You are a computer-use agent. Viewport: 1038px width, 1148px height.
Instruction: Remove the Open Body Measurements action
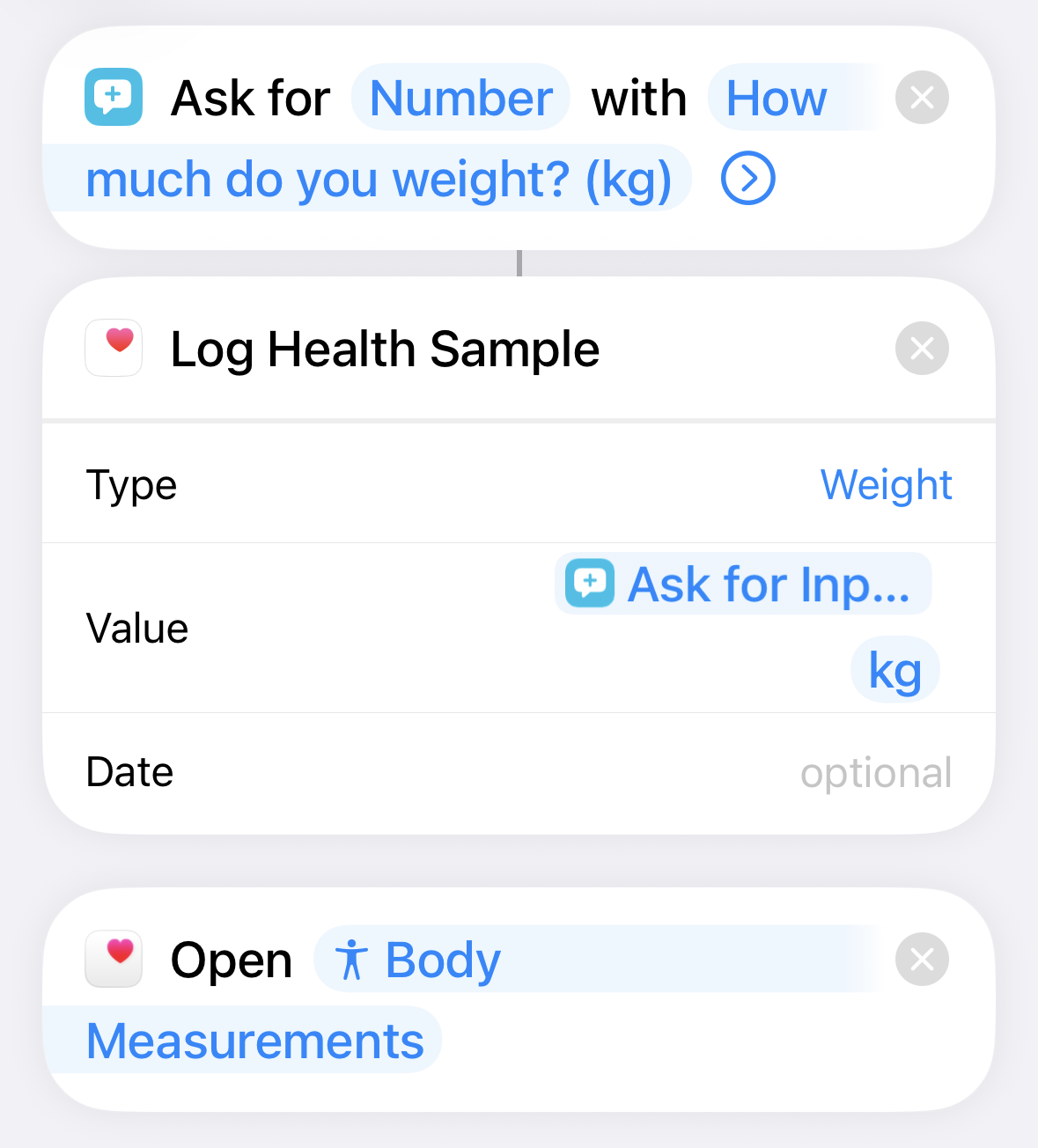[x=922, y=960]
